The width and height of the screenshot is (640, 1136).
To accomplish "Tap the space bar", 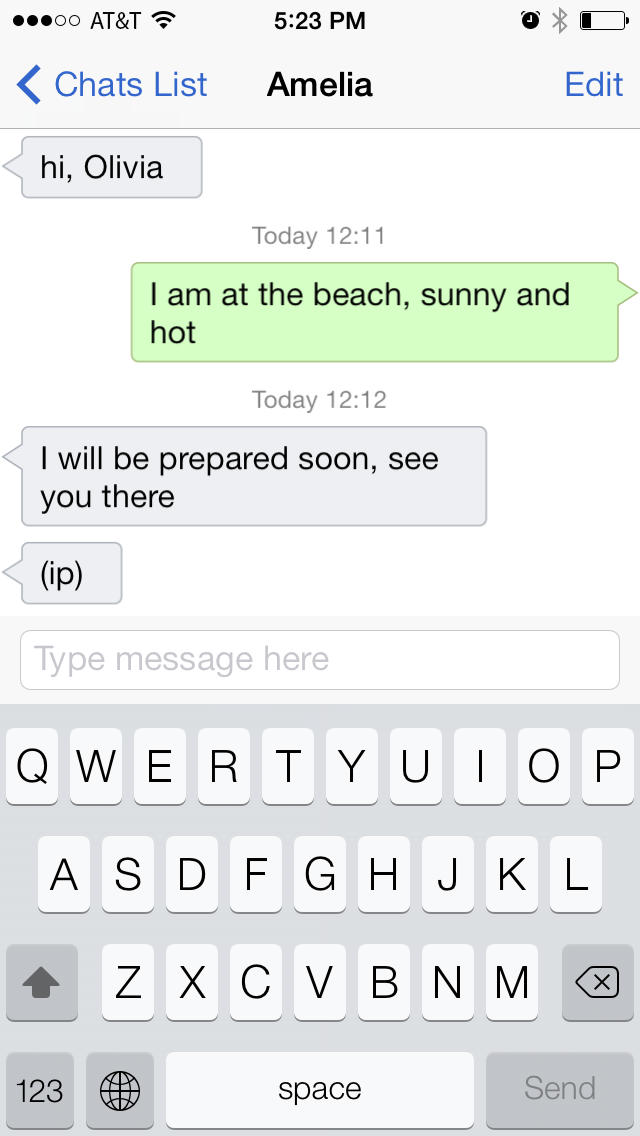I will pos(320,1088).
